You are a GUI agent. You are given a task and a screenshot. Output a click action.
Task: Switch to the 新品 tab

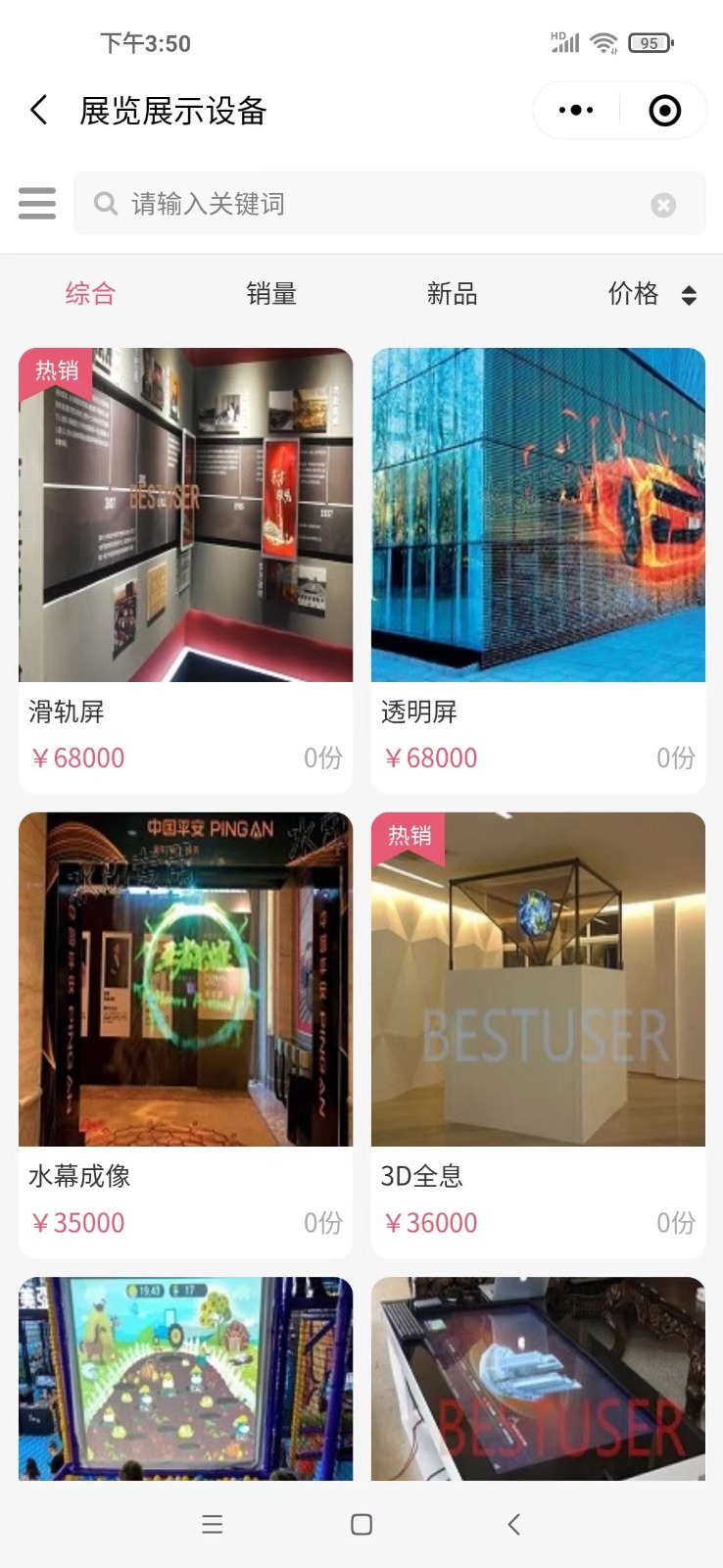(x=452, y=293)
